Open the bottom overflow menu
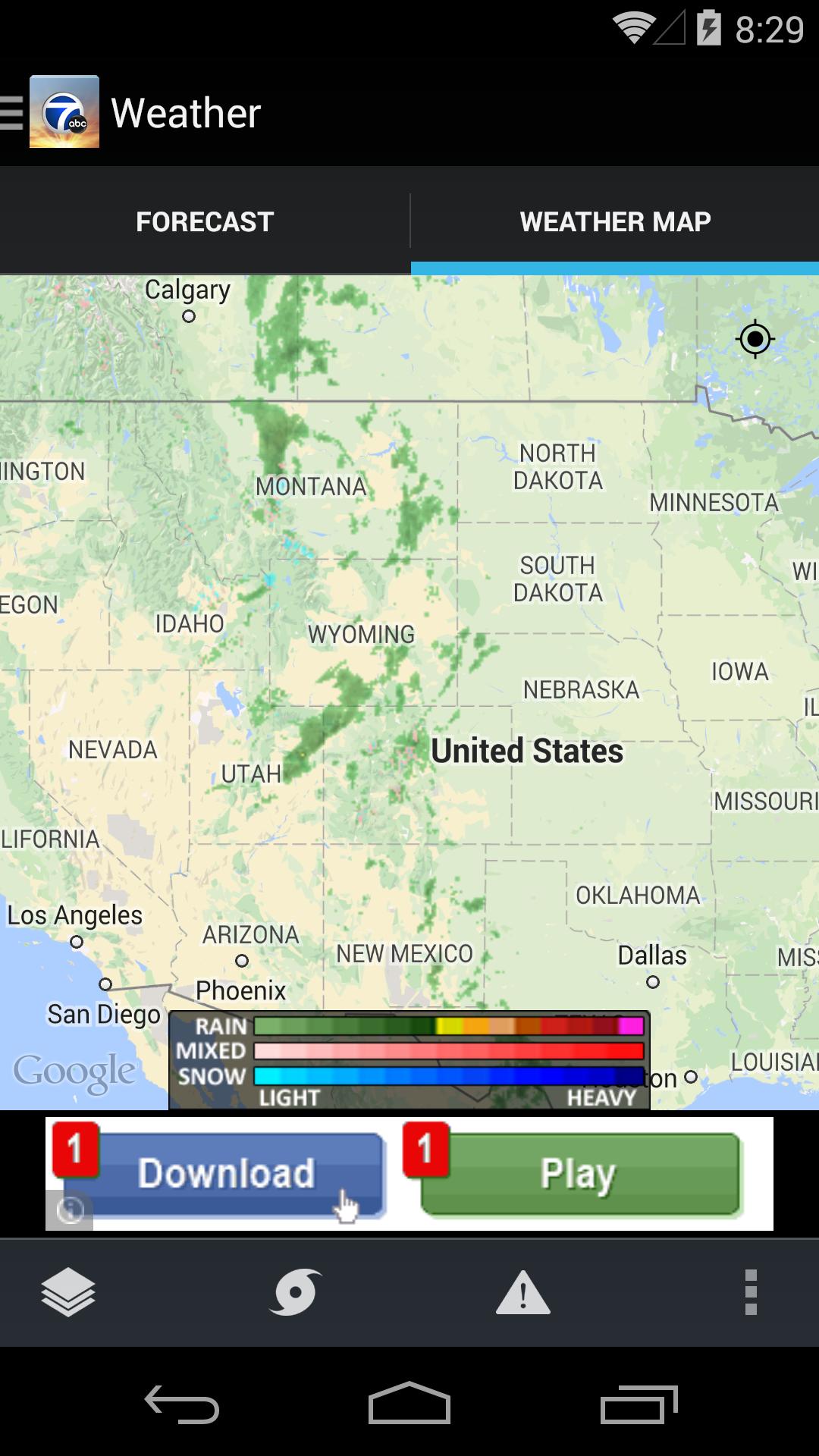The height and width of the screenshot is (1456, 819). pyautogui.click(x=751, y=1292)
